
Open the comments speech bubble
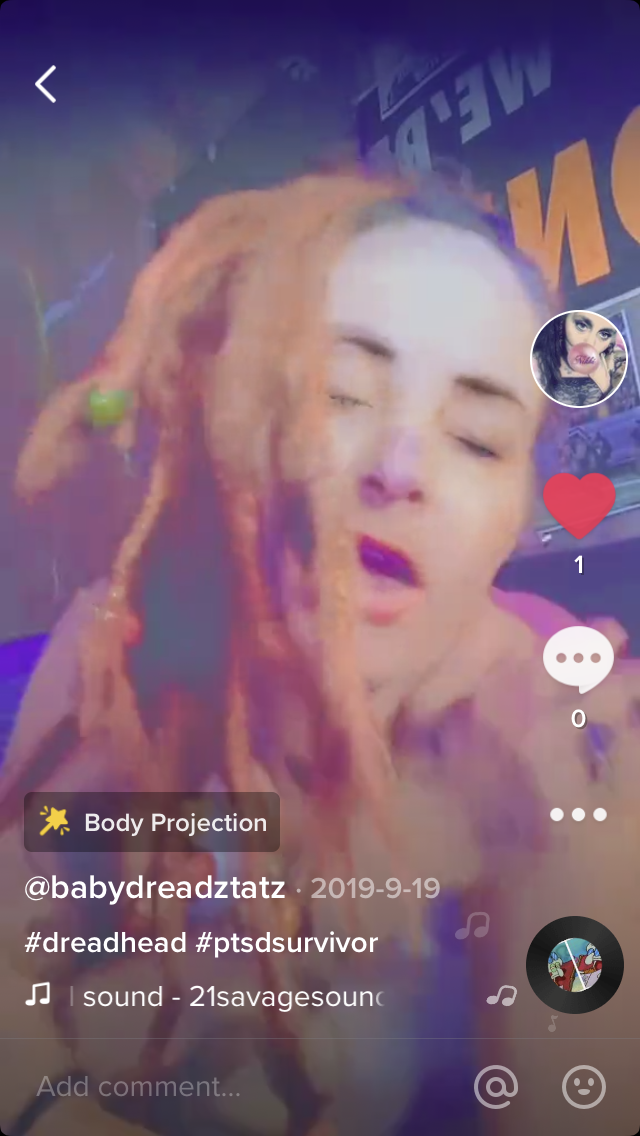(x=578, y=660)
